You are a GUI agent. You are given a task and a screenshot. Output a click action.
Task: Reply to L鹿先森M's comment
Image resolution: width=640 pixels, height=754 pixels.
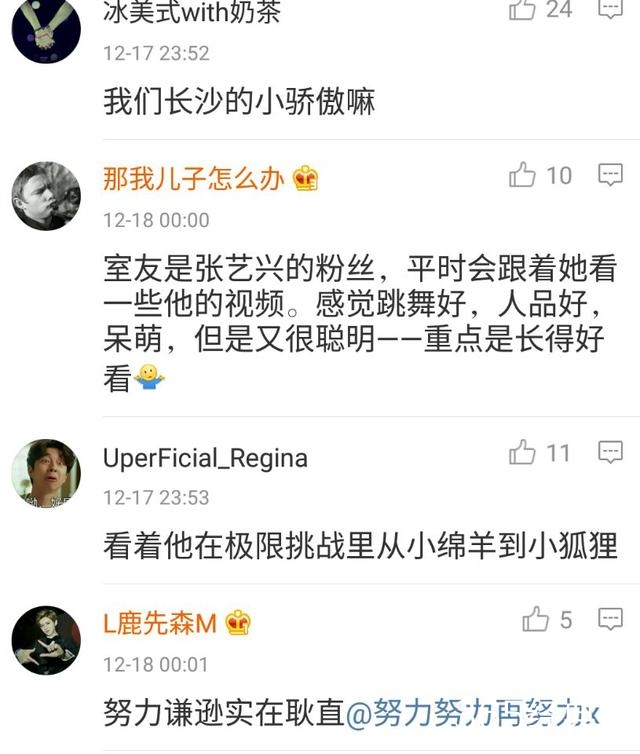(610, 620)
